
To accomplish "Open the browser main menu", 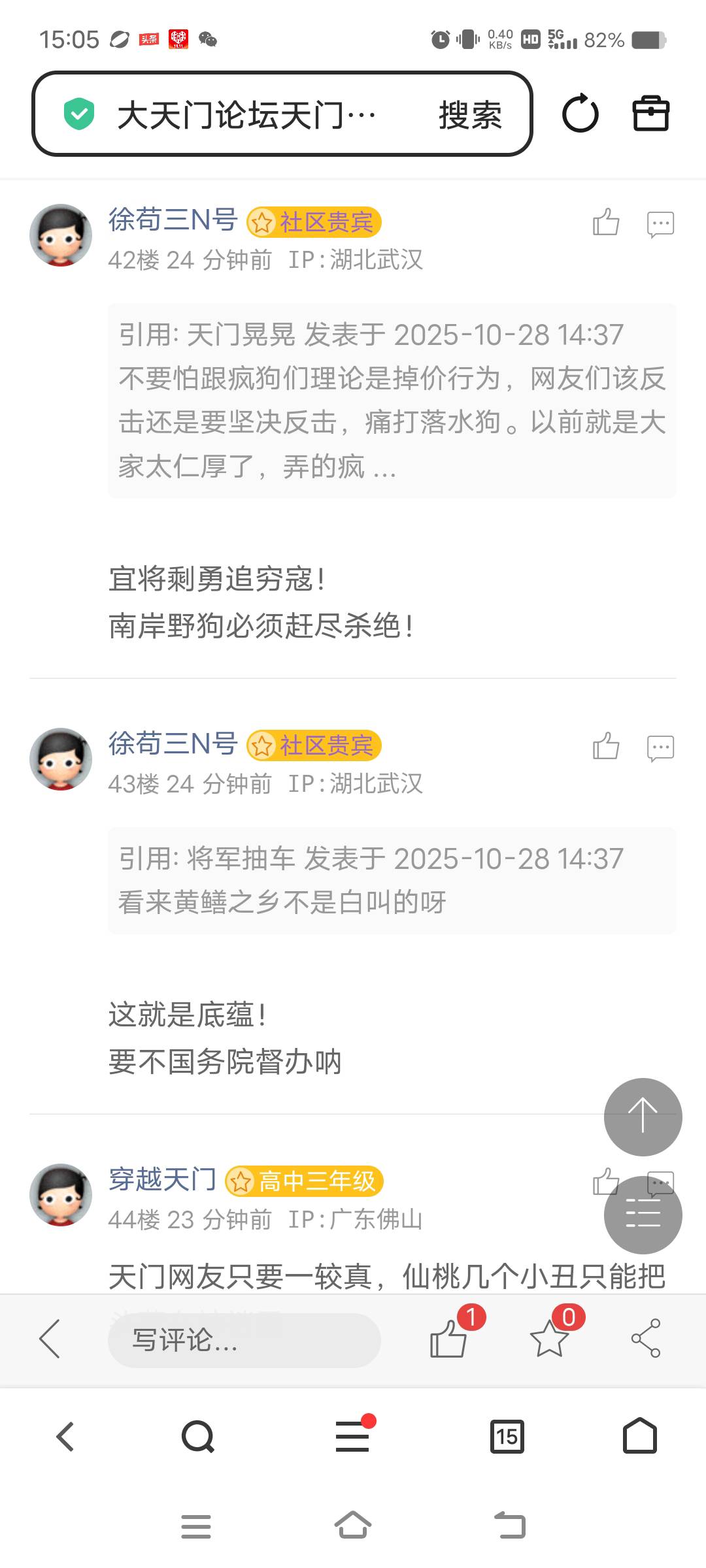I will (x=353, y=1437).
